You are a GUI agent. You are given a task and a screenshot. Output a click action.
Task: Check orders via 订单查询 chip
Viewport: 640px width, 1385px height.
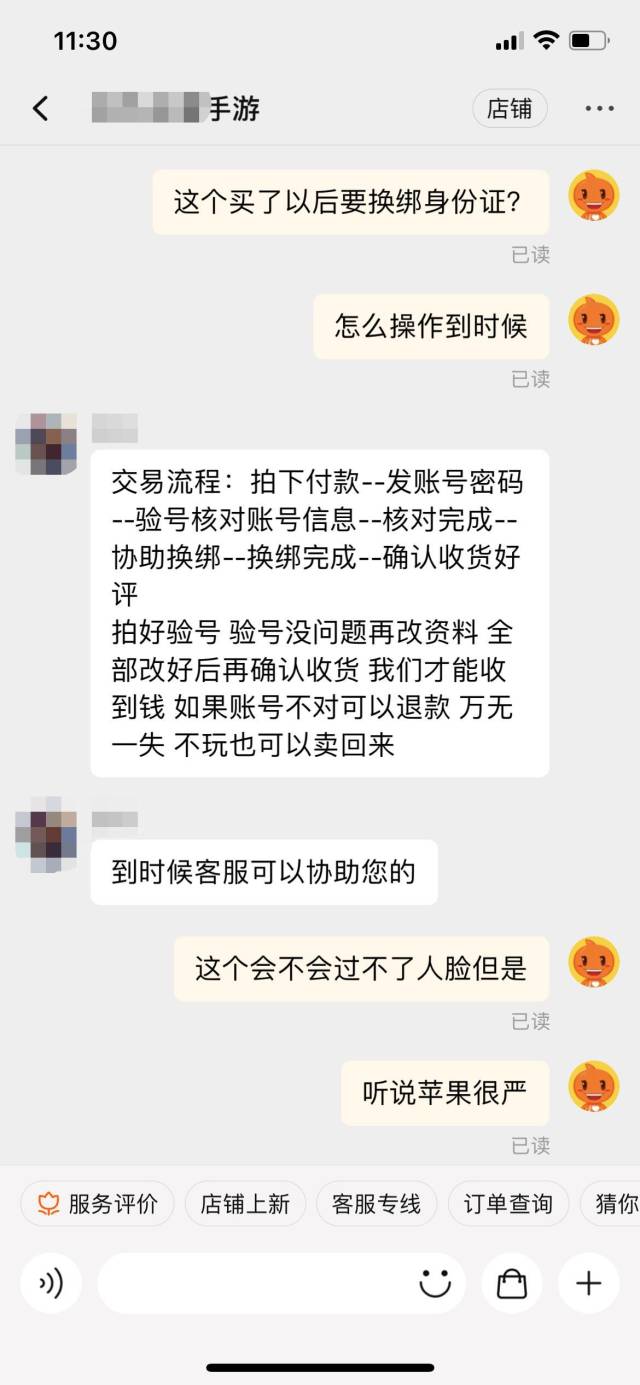[x=508, y=1204]
